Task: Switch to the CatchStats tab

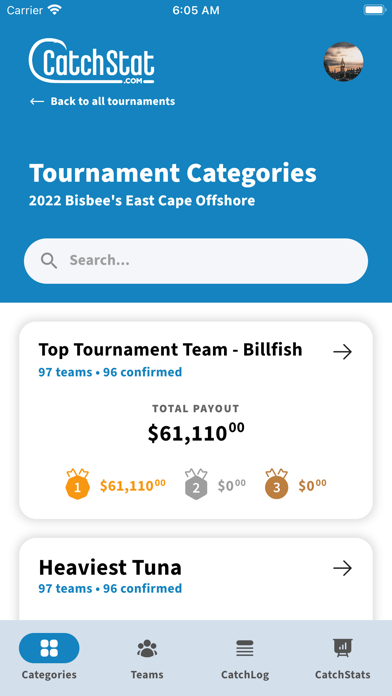Action: [342, 657]
